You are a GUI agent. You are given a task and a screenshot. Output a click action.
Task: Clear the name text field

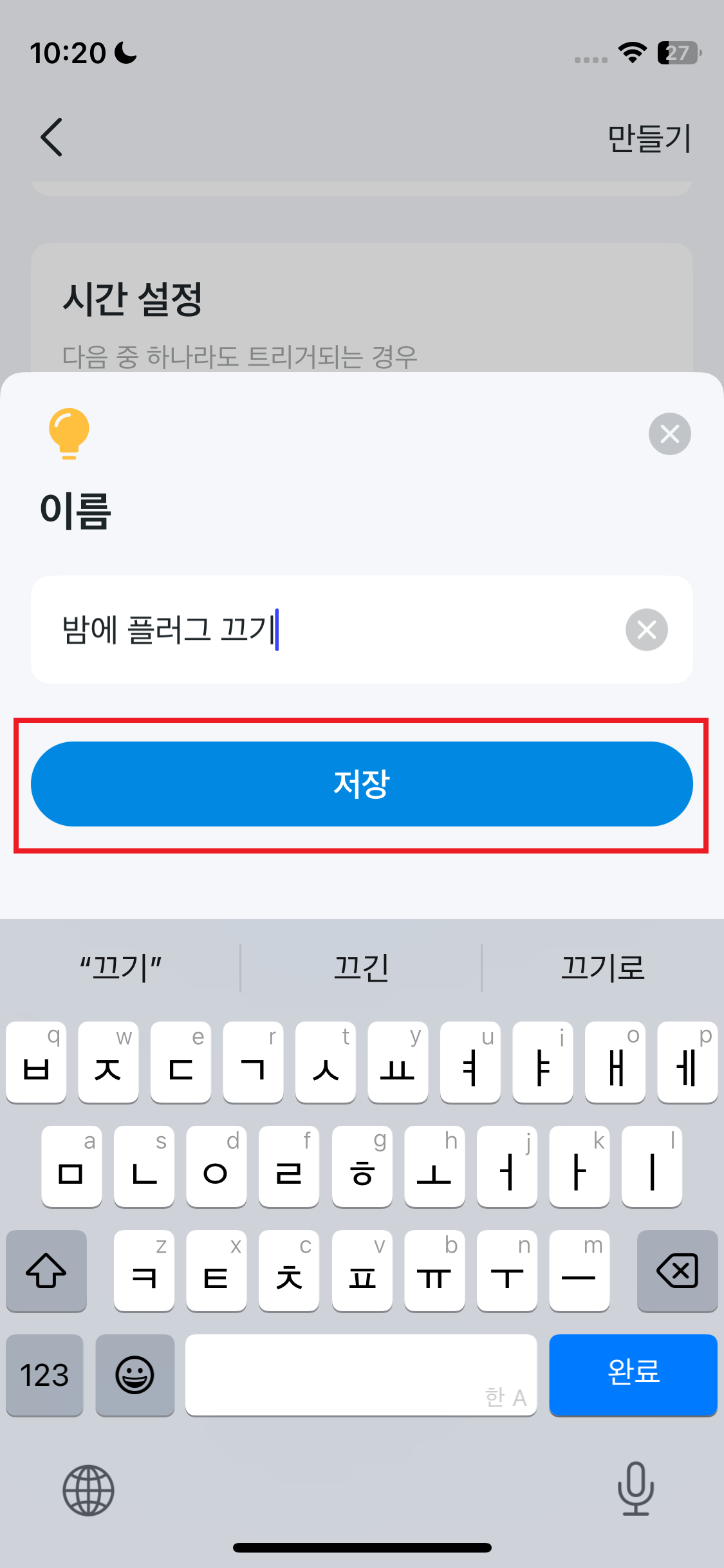pos(646,630)
